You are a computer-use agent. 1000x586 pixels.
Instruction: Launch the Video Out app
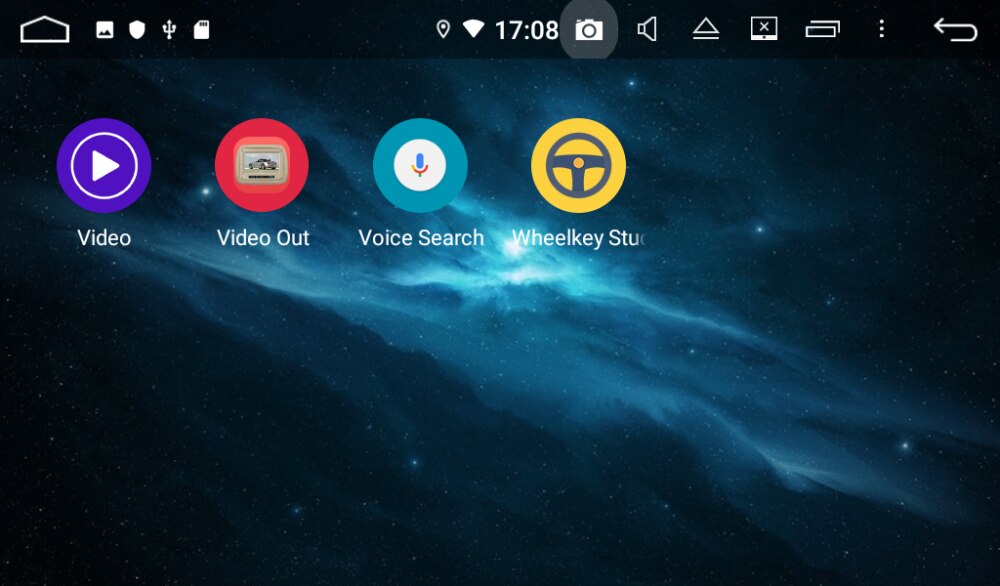click(262, 165)
